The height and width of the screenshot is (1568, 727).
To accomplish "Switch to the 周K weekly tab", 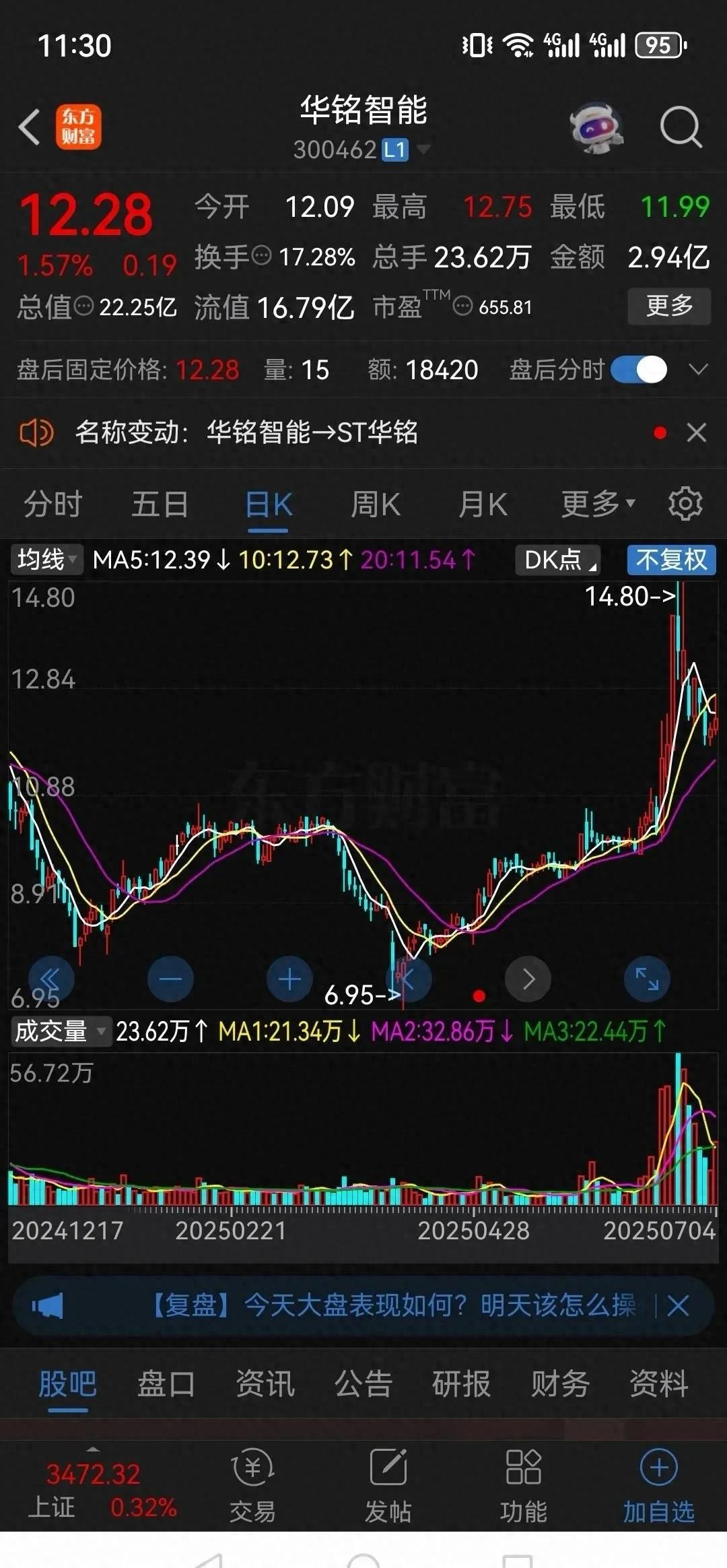I will [375, 504].
